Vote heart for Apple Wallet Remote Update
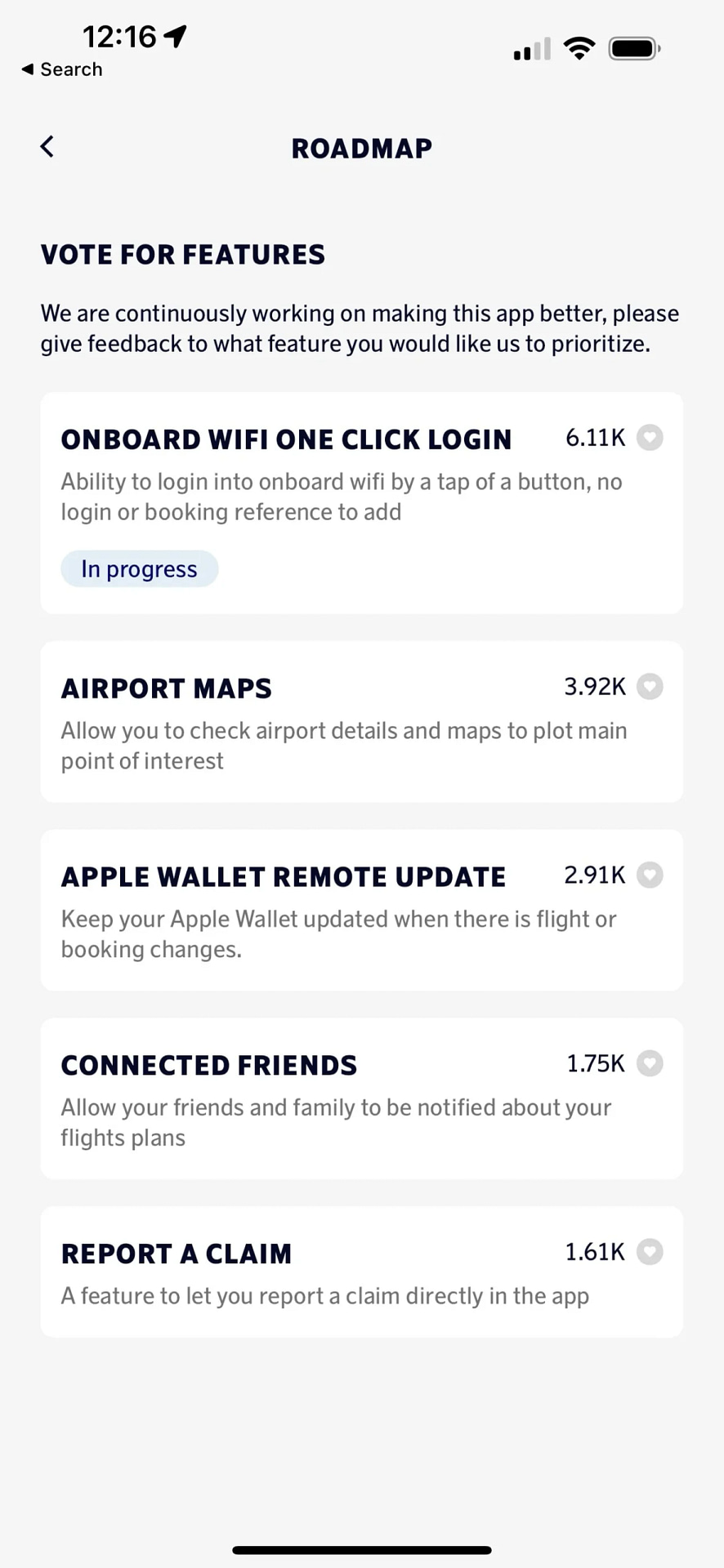This screenshot has height=1568, width=724. (x=650, y=875)
